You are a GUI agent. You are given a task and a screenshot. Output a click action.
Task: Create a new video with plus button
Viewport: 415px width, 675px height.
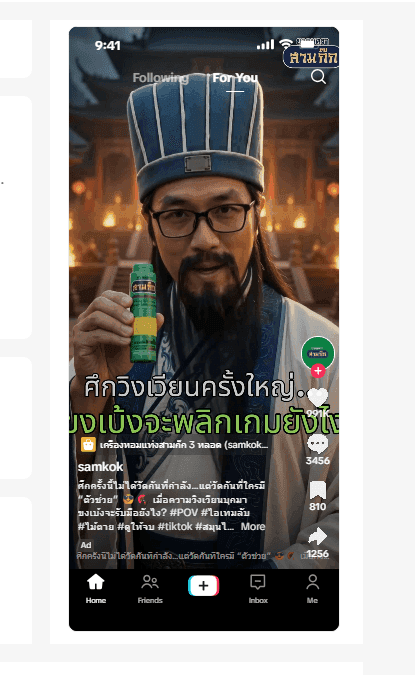click(204, 585)
